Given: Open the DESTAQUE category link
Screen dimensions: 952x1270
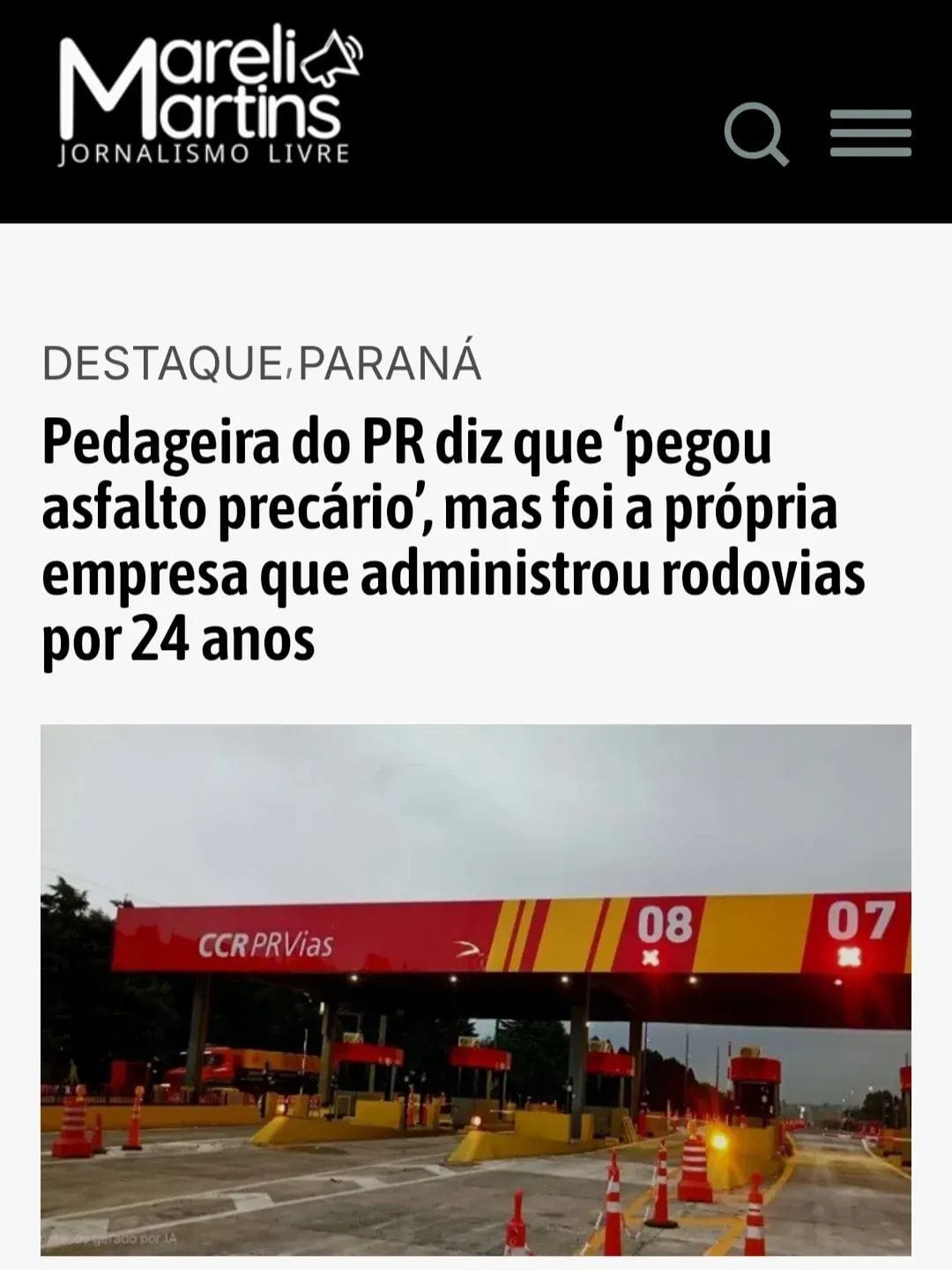Looking at the screenshot, I should point(162,363).
